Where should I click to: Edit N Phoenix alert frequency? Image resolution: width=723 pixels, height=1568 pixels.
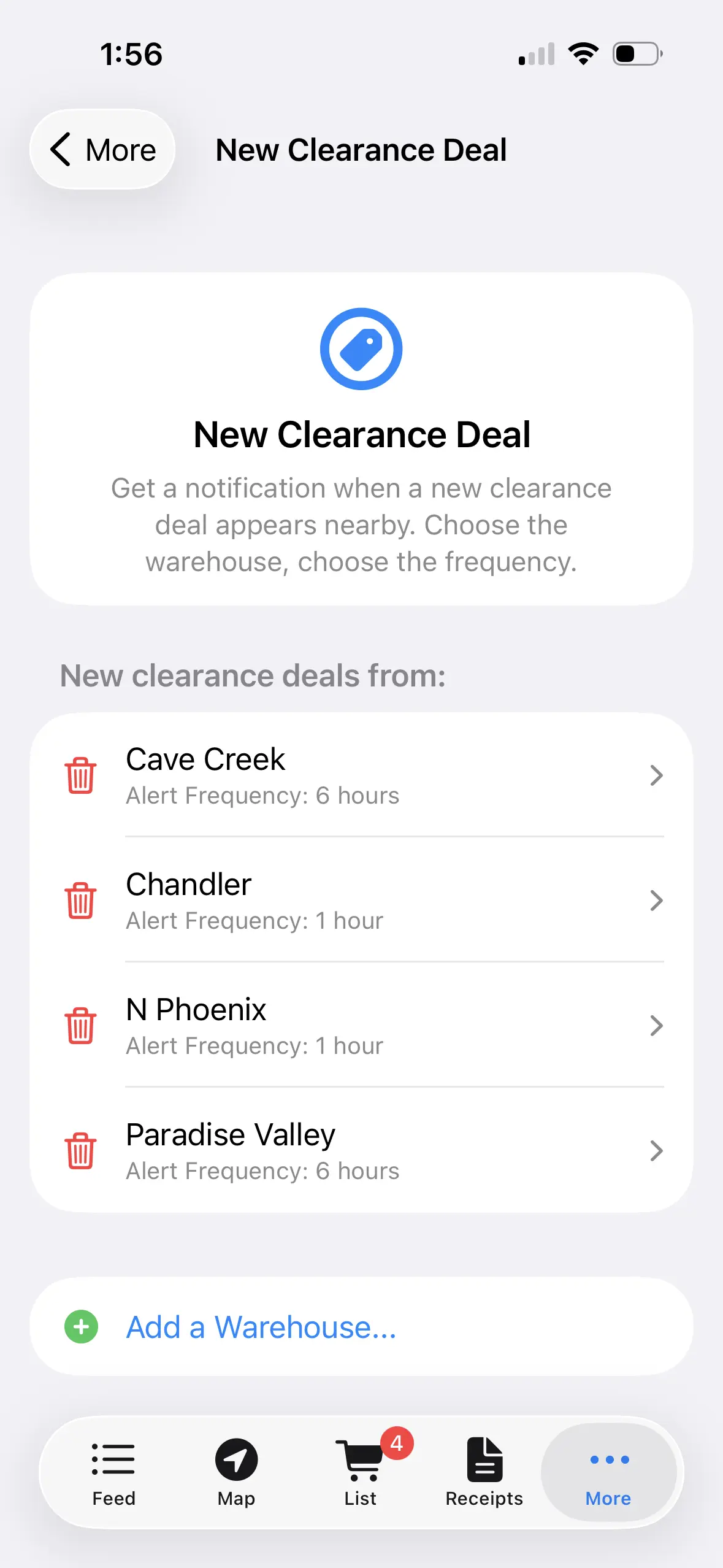click(x=392, y=1026)
